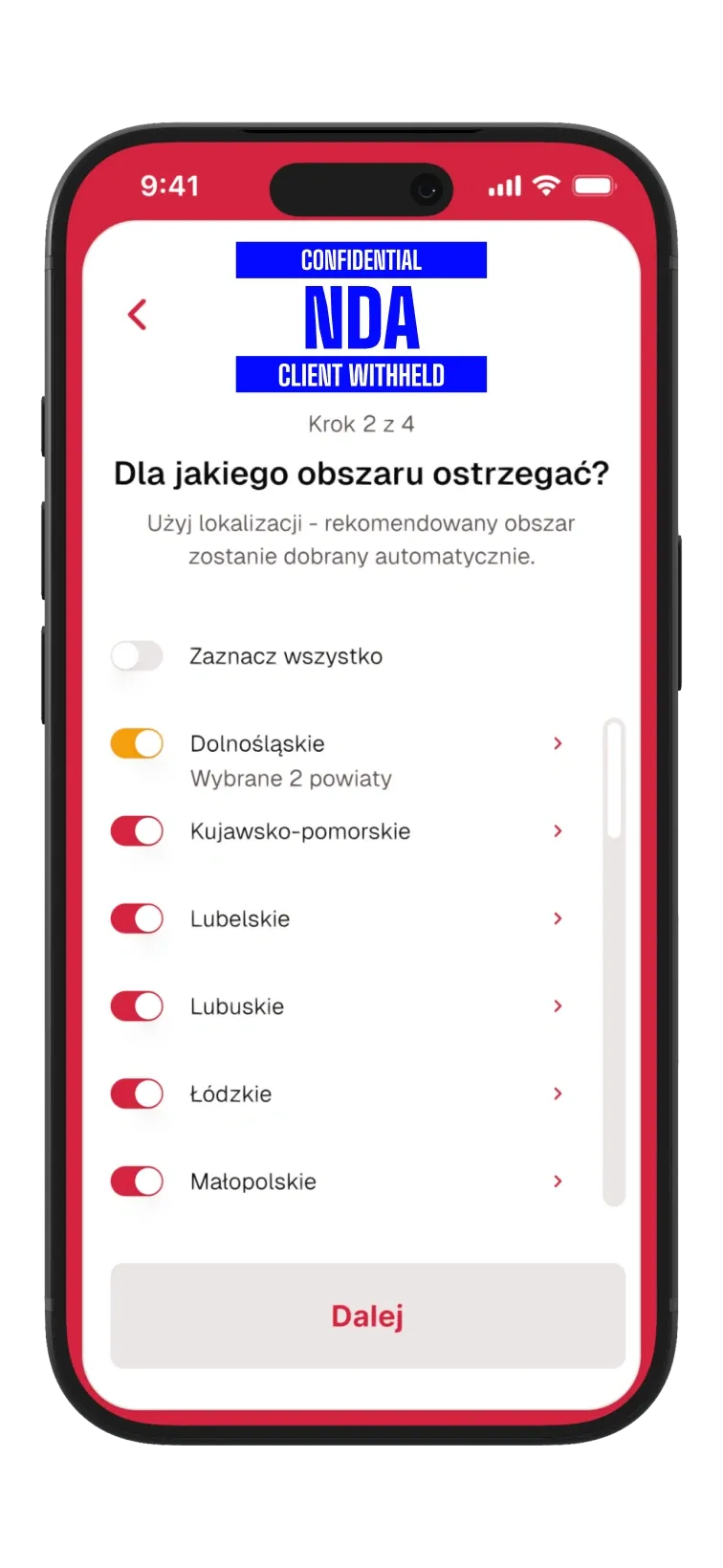Expand the Łódzkie row chevron

tap(558, 1093)
